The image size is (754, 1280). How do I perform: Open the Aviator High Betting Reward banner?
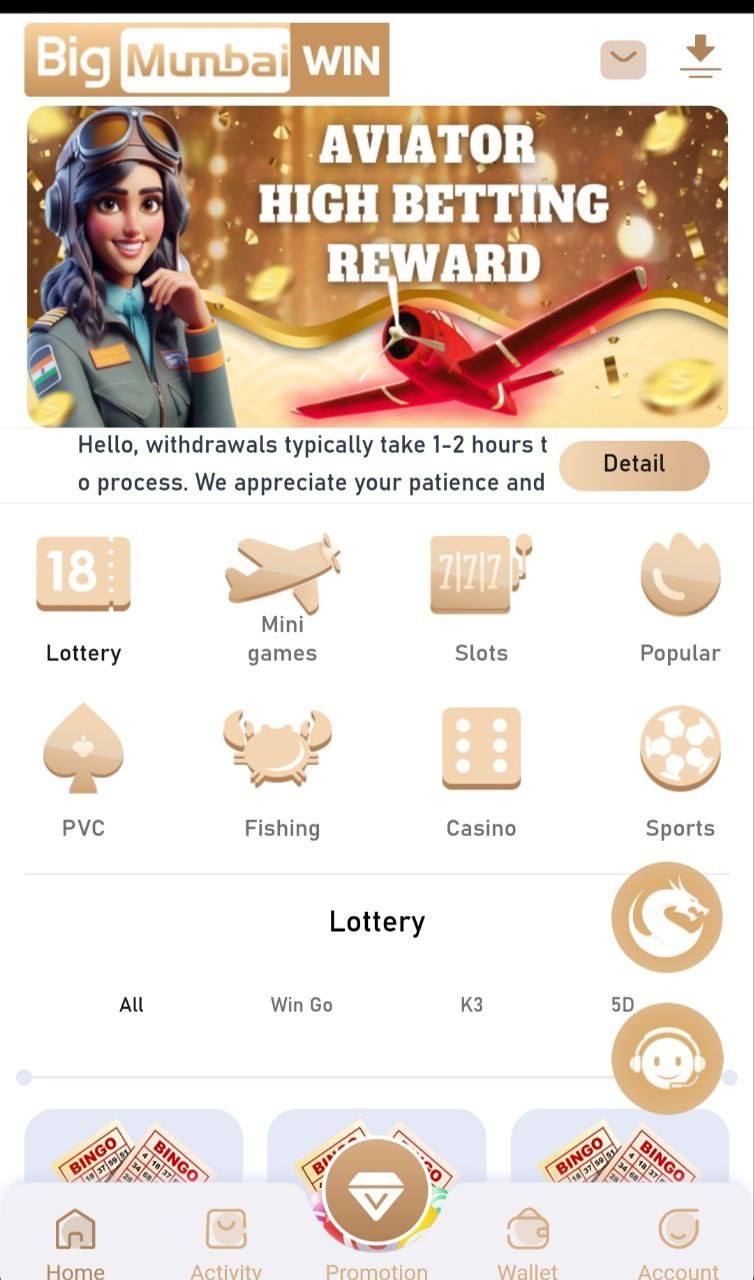click(377, 267)
